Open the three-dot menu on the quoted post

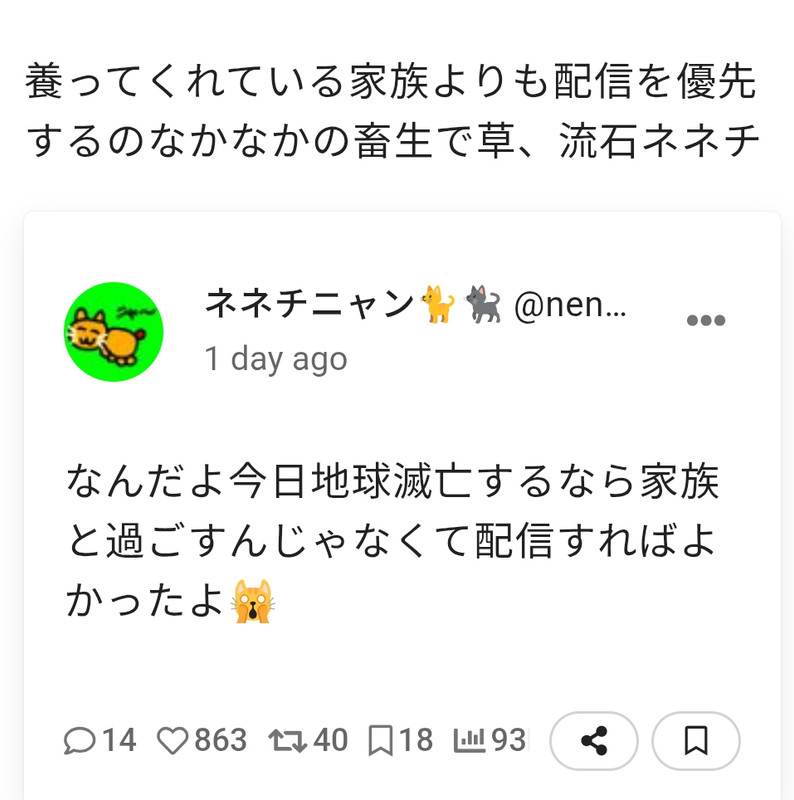pos(705,321)
